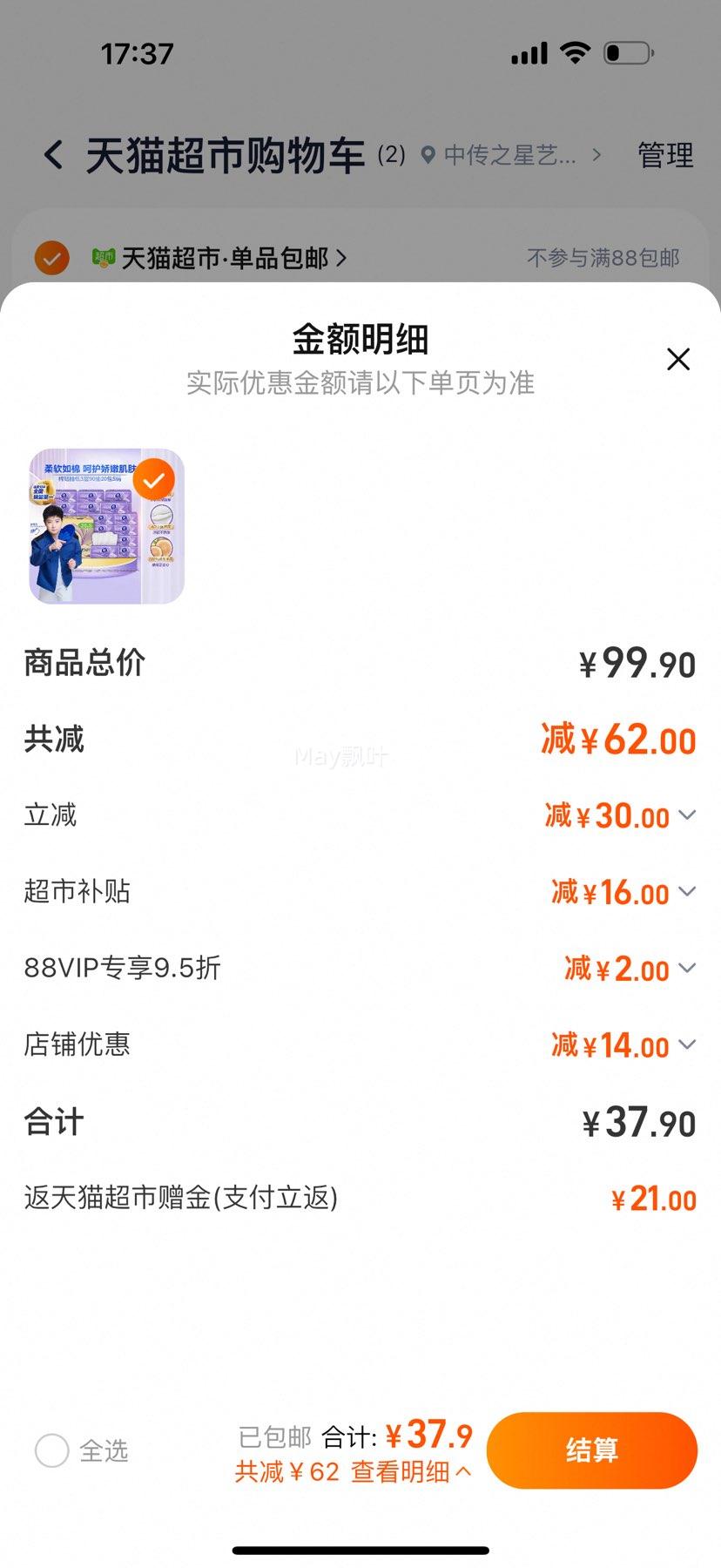The height and width of the screenshot is (1568, 721).
Task: Close the 金额明细 sheet
Action: tap(677, 359)
